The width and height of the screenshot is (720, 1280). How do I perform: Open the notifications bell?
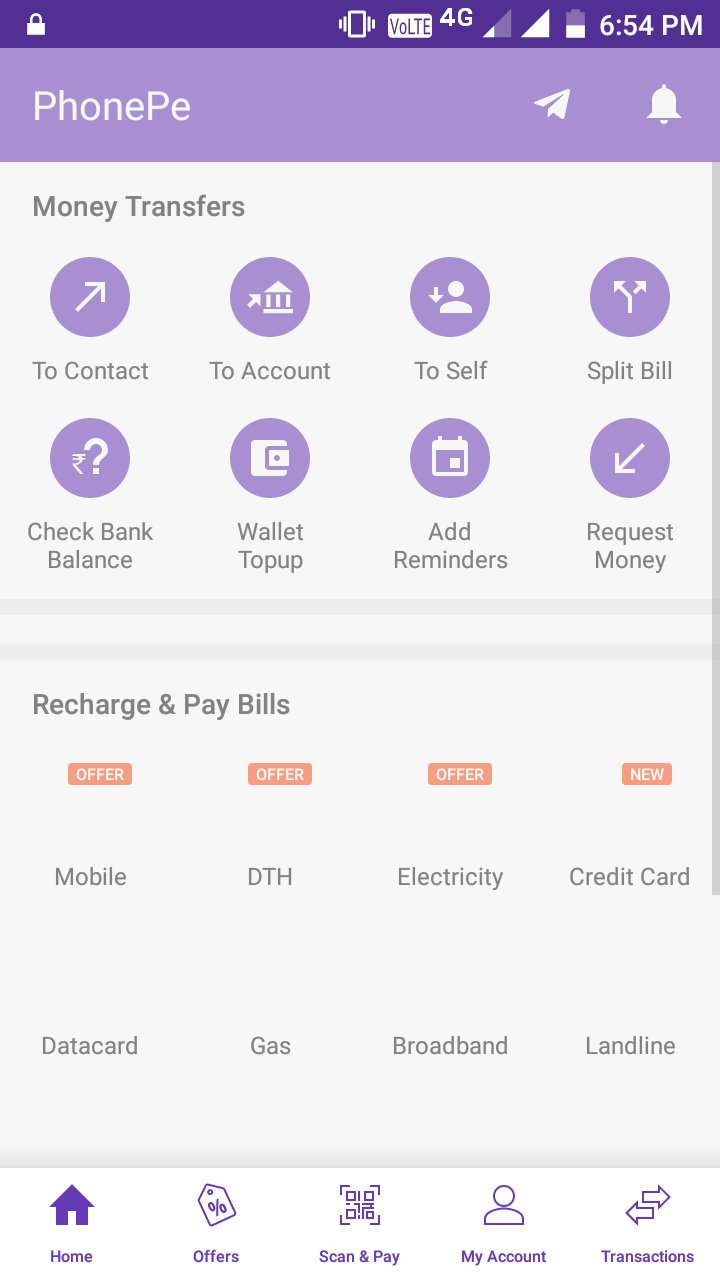point(664,105)
